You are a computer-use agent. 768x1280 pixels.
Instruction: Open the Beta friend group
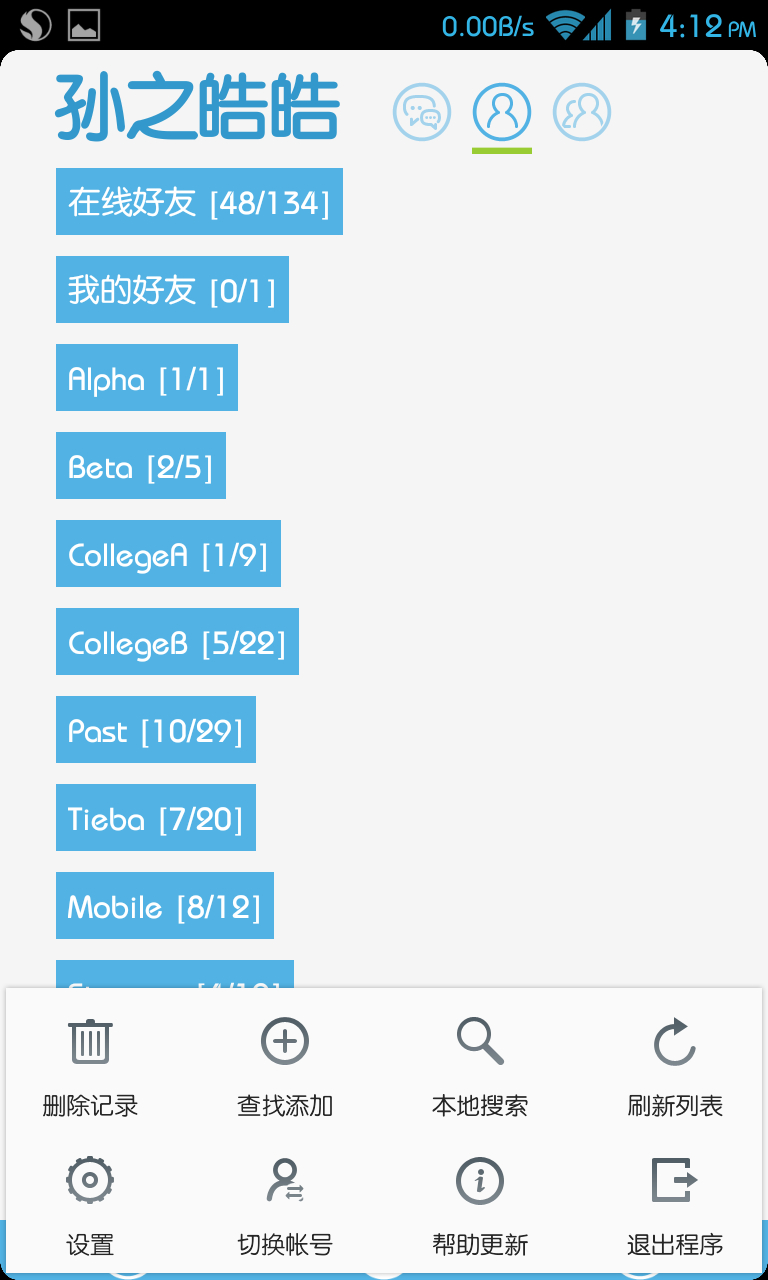(141, 466)
